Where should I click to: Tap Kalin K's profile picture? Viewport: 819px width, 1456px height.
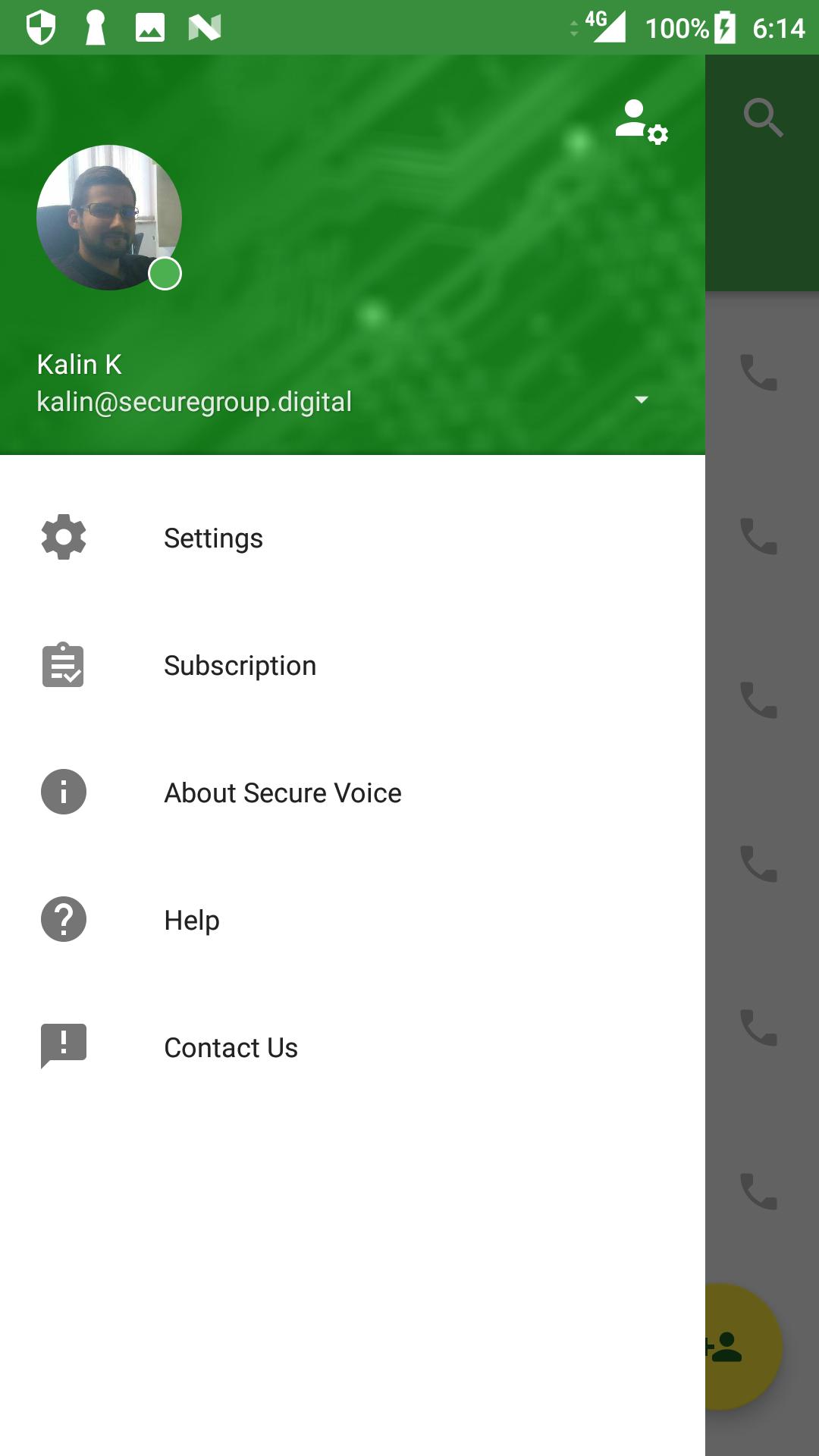(x=109, y=218)
